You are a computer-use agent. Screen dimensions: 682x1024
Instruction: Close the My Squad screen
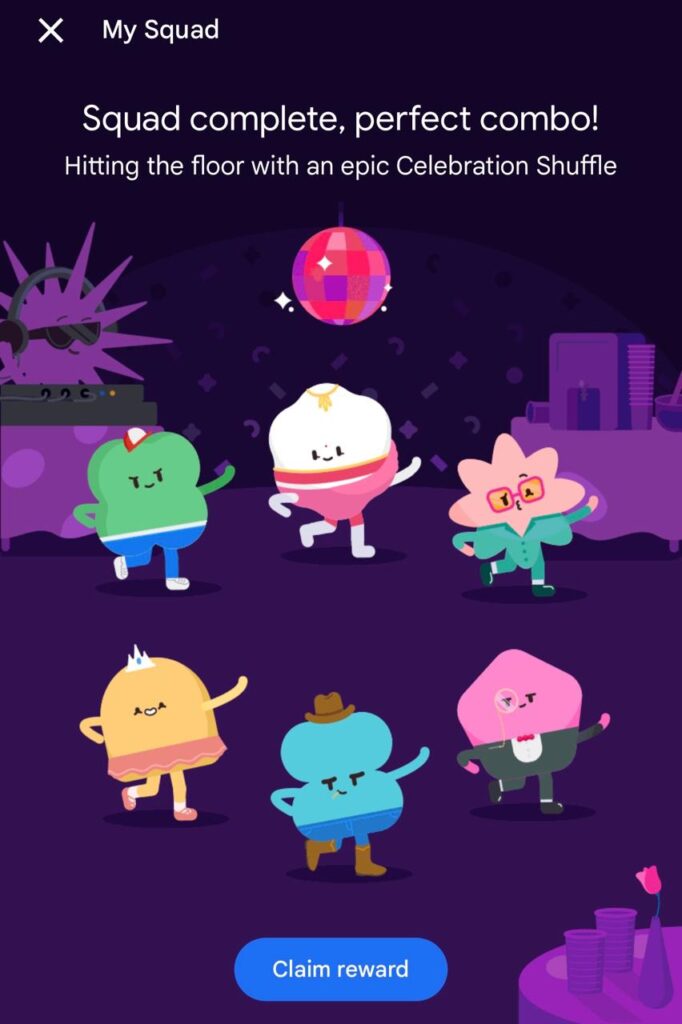pos(50,30)
